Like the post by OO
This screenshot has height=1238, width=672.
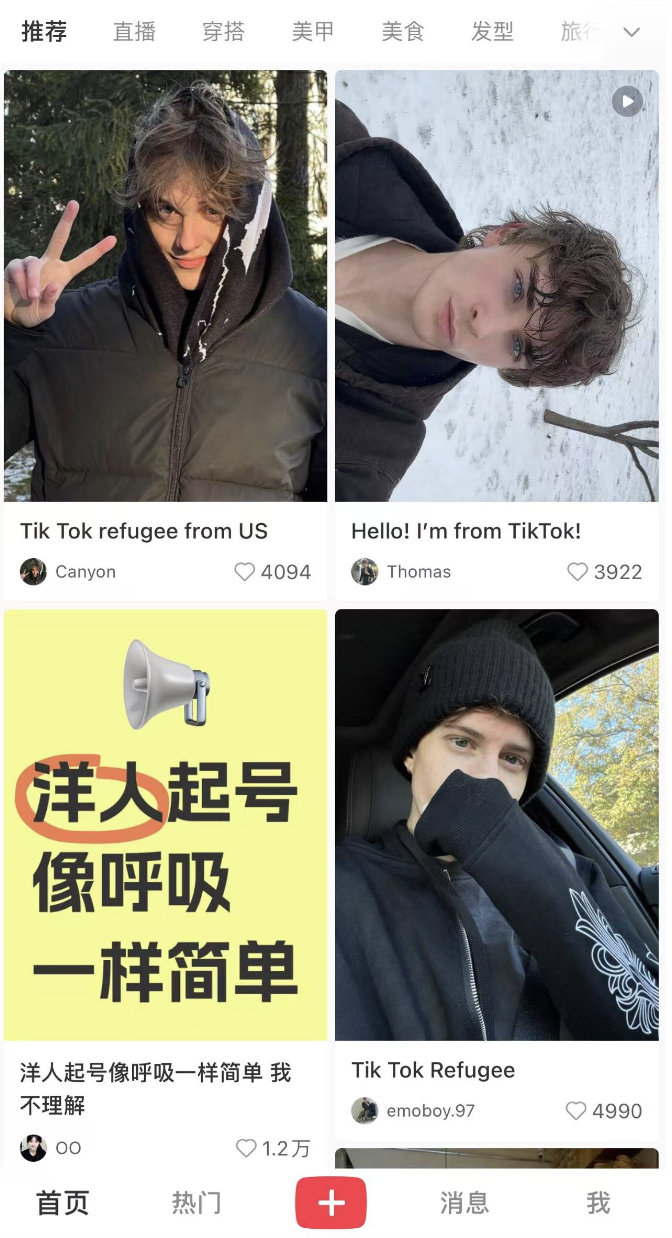246,1148
